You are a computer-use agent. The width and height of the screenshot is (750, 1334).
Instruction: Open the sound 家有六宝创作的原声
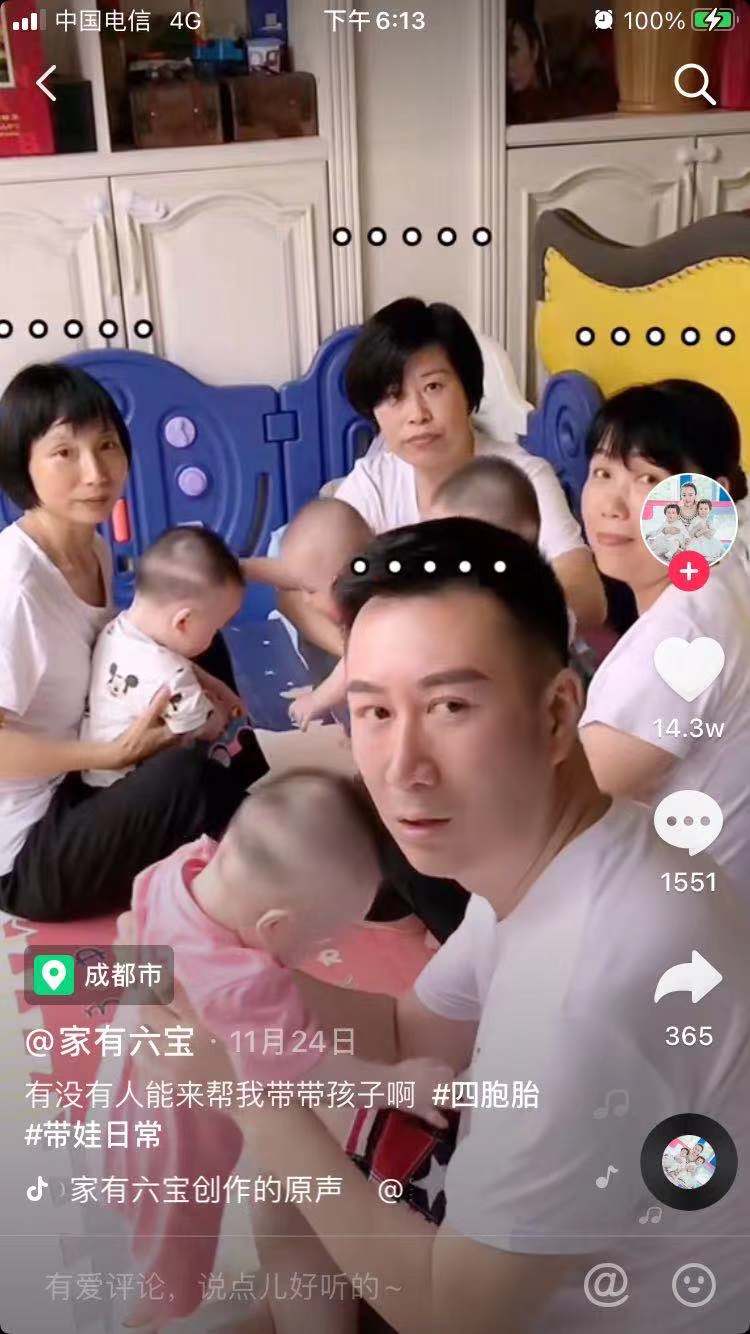pyautogui.click(x=205, y=1188)
